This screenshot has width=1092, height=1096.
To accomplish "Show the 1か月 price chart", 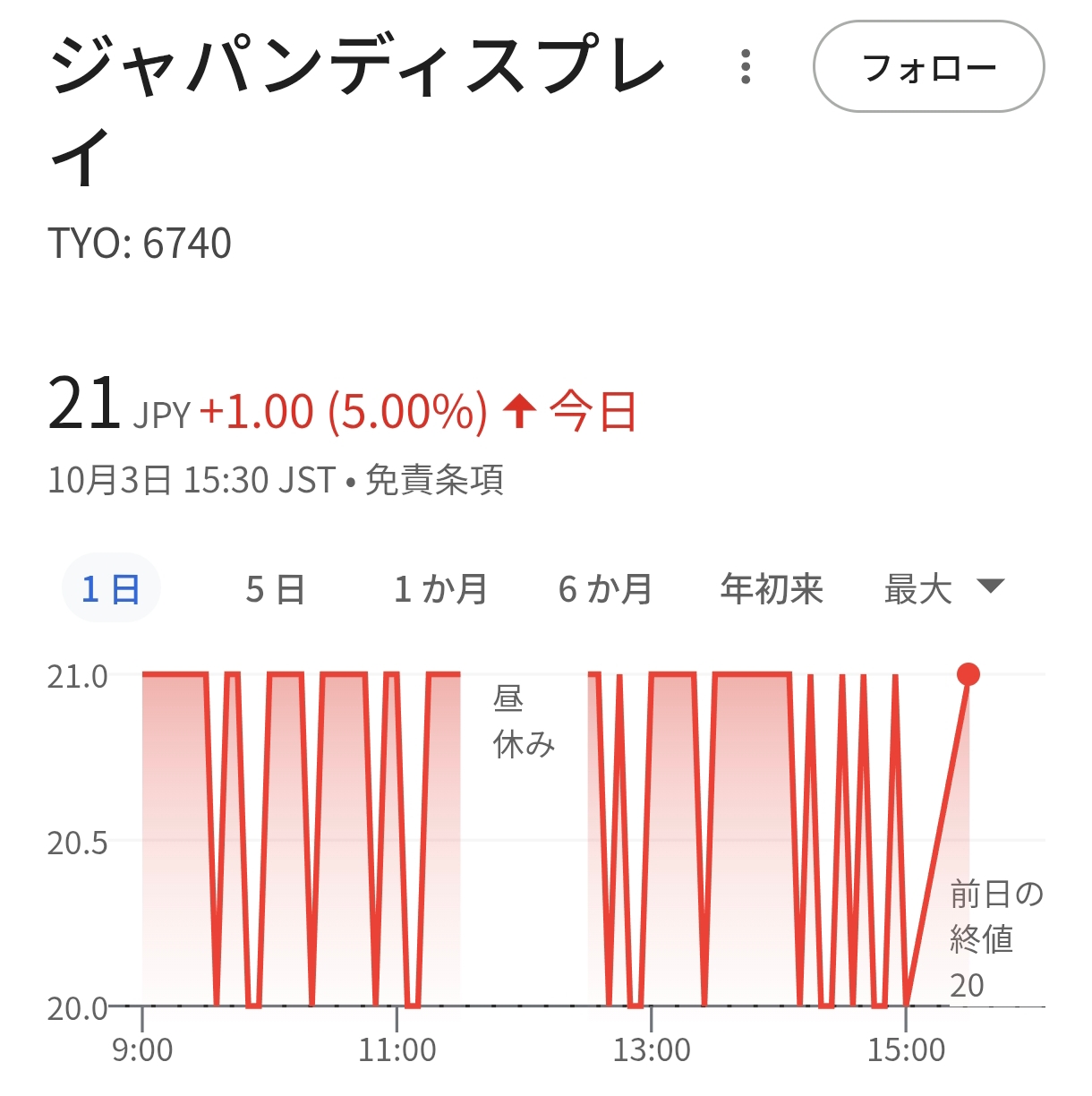I will point(440,589).
